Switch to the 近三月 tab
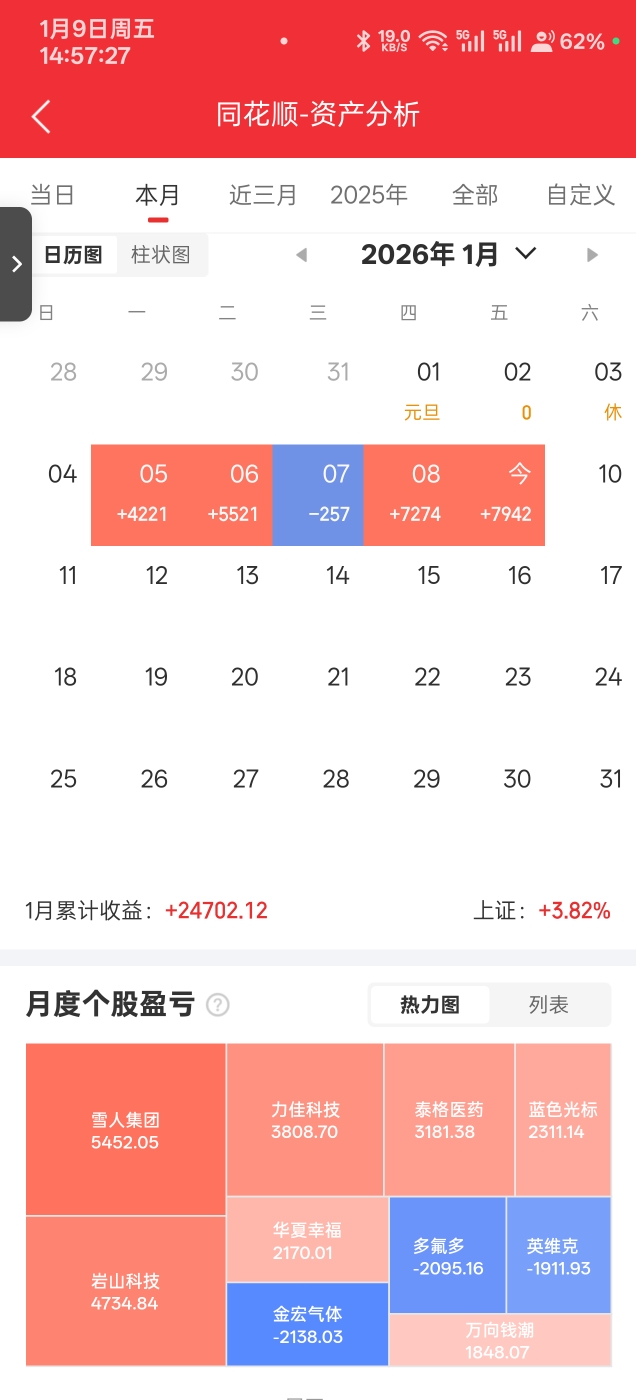 click(x=263, y=195)
